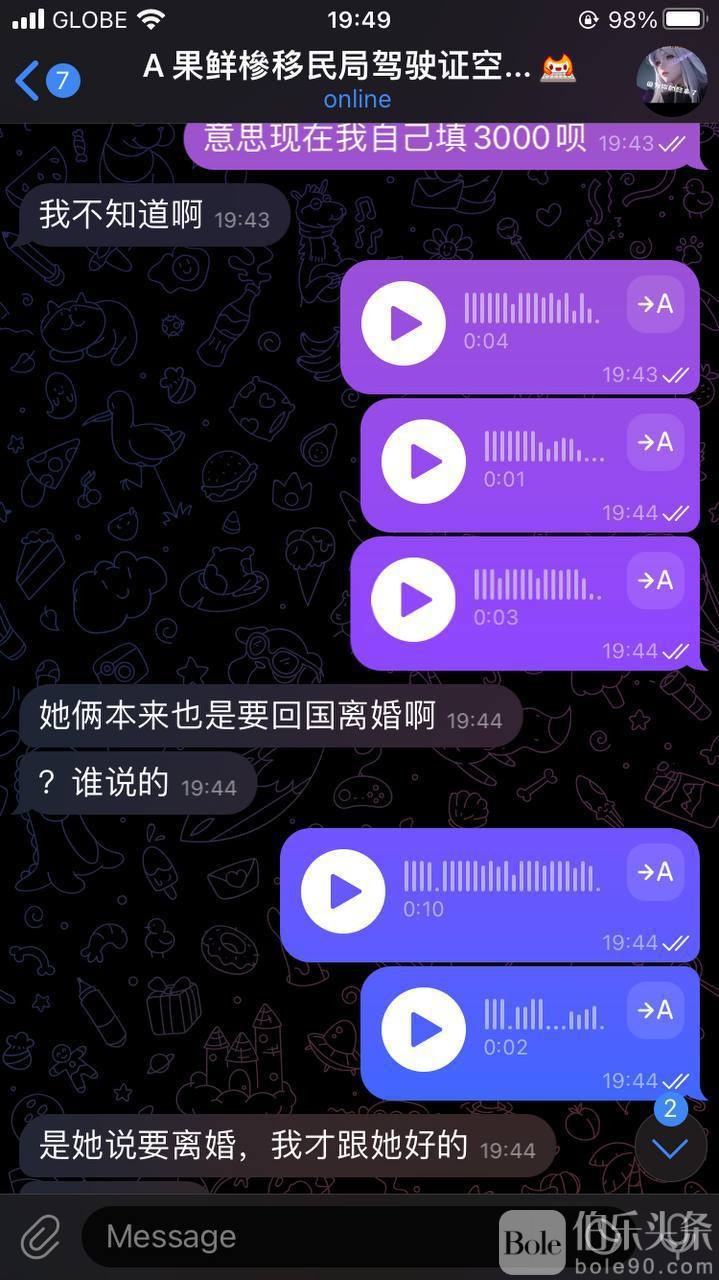The width and height of the screenshot is (719, 1280).
Task: Open chat info from the title header
Action: 357,80
